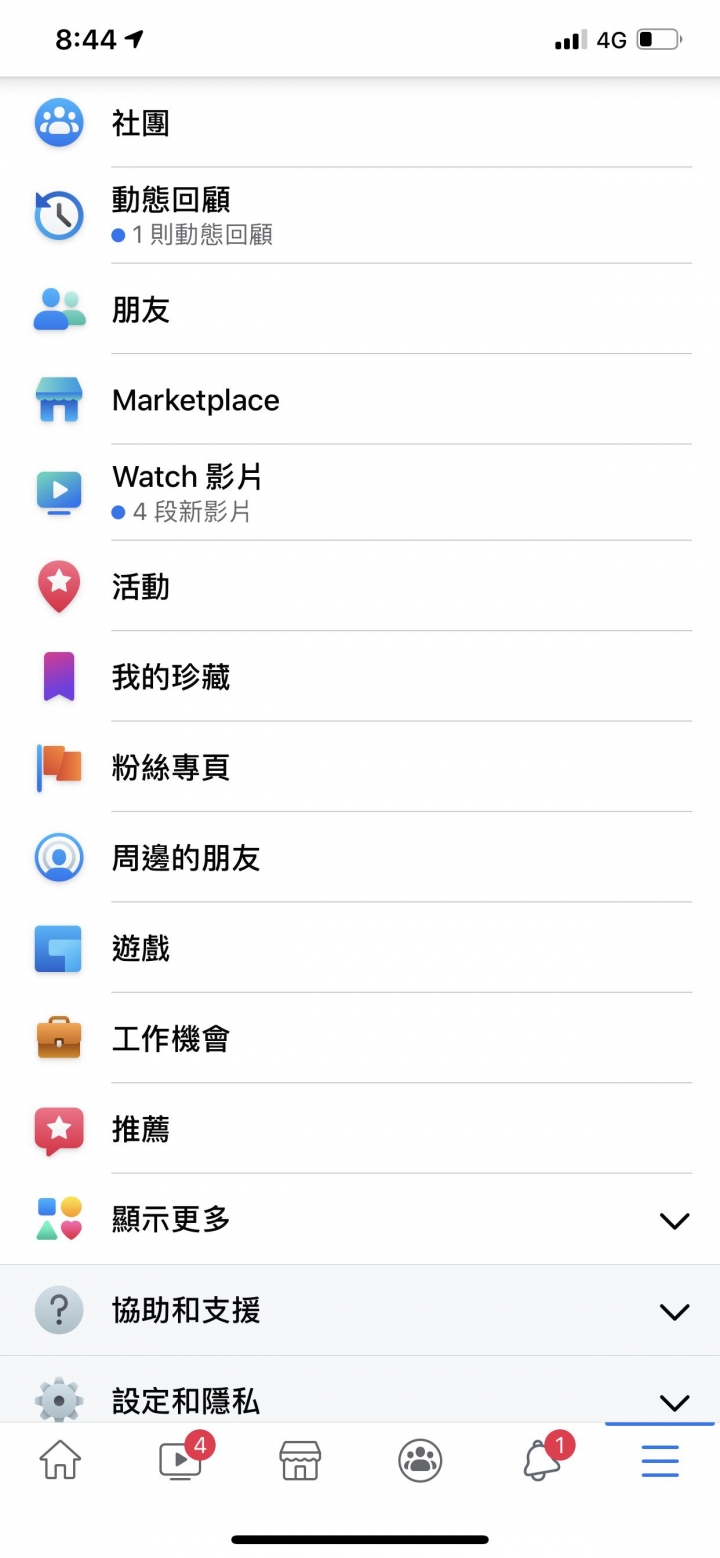720x1558 pixels.
Task: Go to the home feed tab
Action: point(60,1461)
